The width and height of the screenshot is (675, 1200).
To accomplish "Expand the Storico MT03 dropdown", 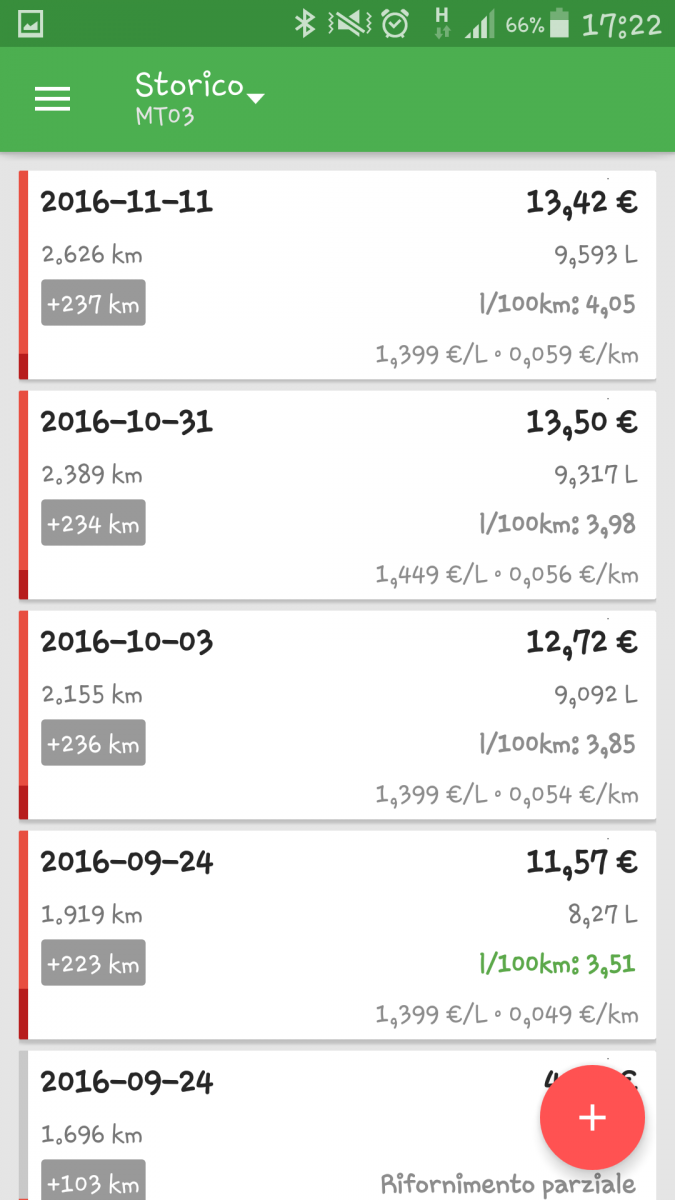I will [x=200, y=98].
